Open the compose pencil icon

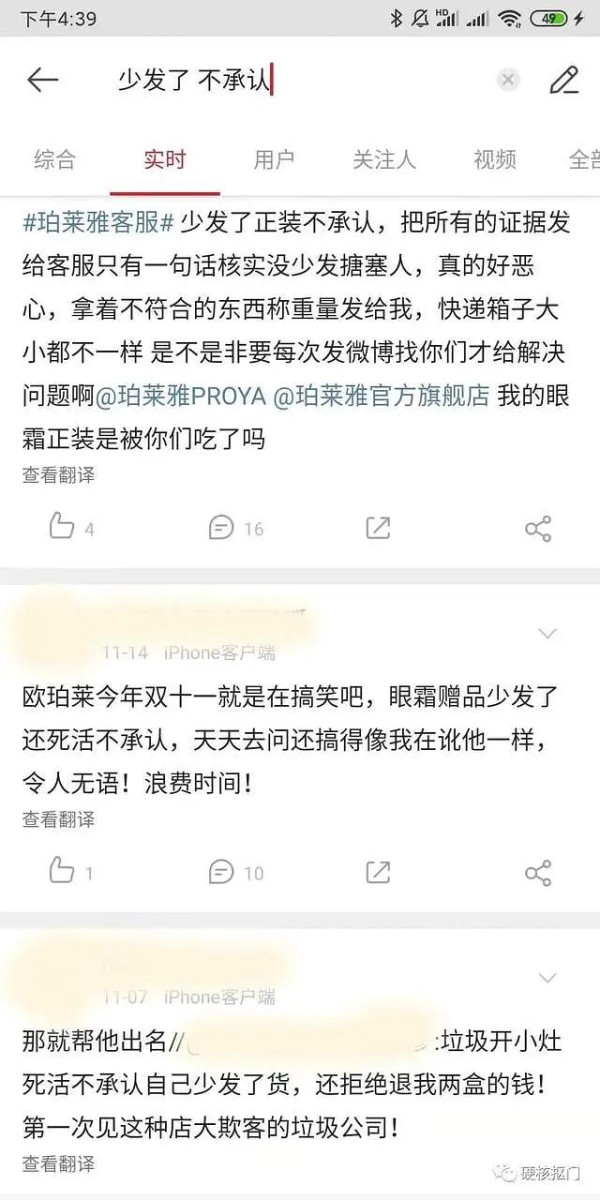[x=565, y=80]
